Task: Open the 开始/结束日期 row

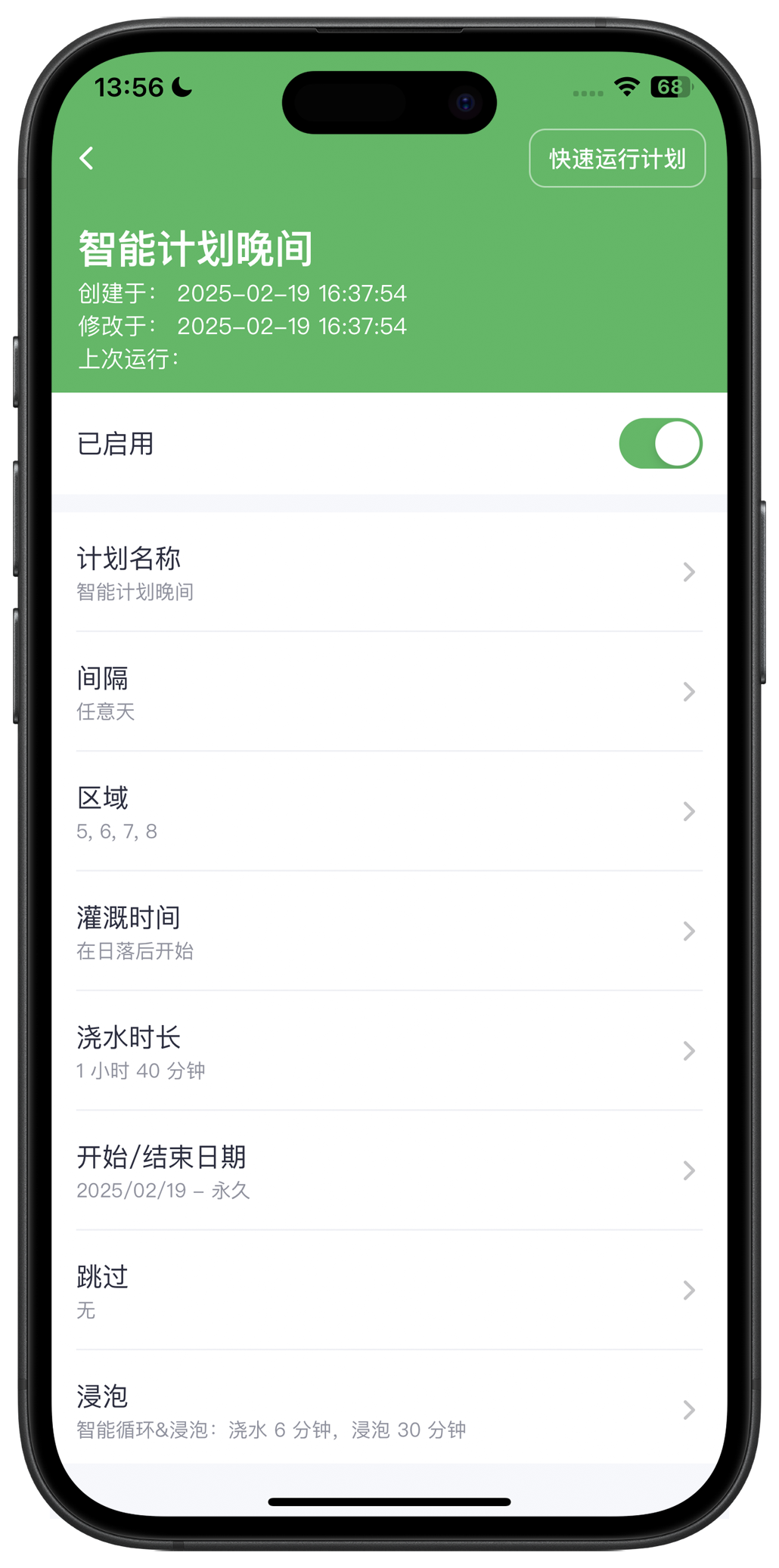Action: (x=389, y=1170)
